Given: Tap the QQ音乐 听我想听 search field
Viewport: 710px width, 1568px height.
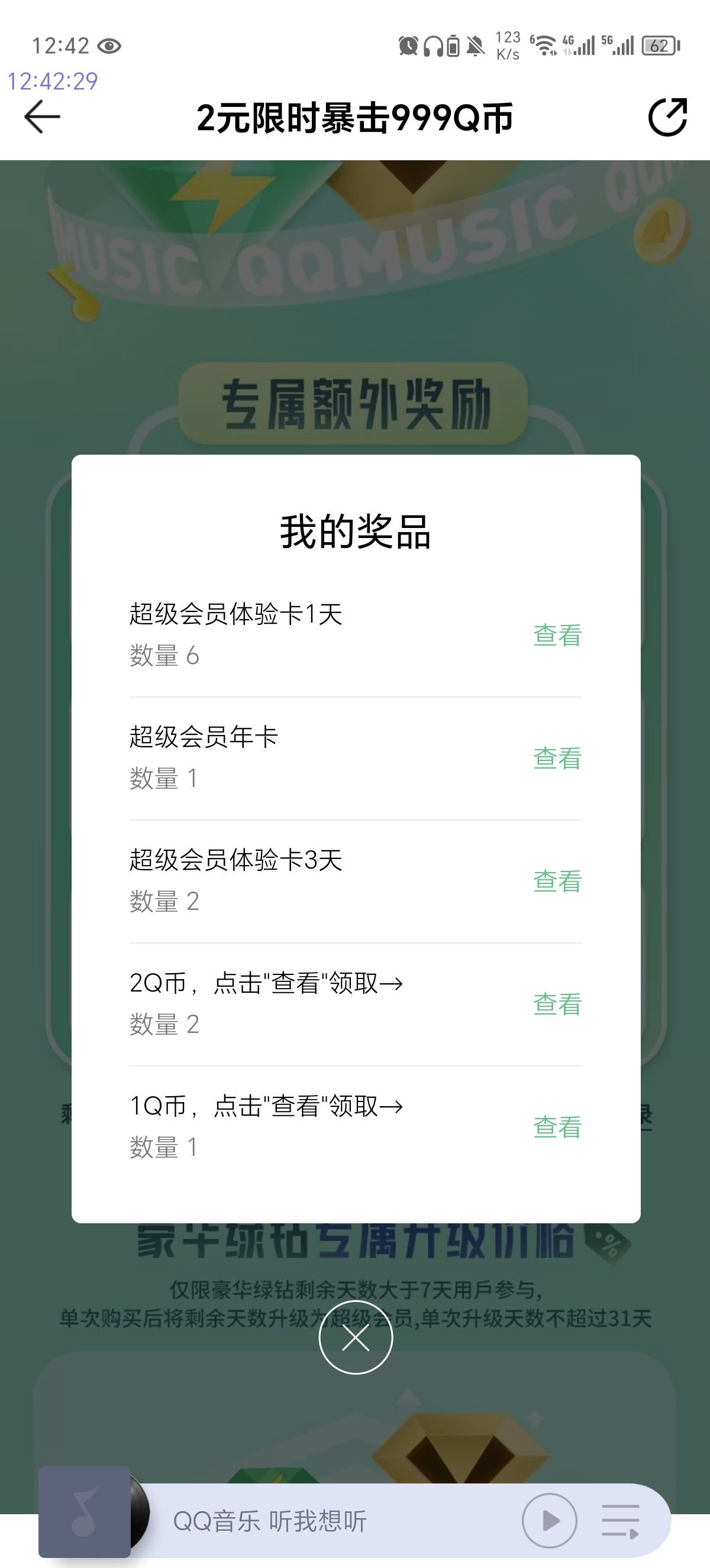Looking at the screenshot, I should point(271,1520).
